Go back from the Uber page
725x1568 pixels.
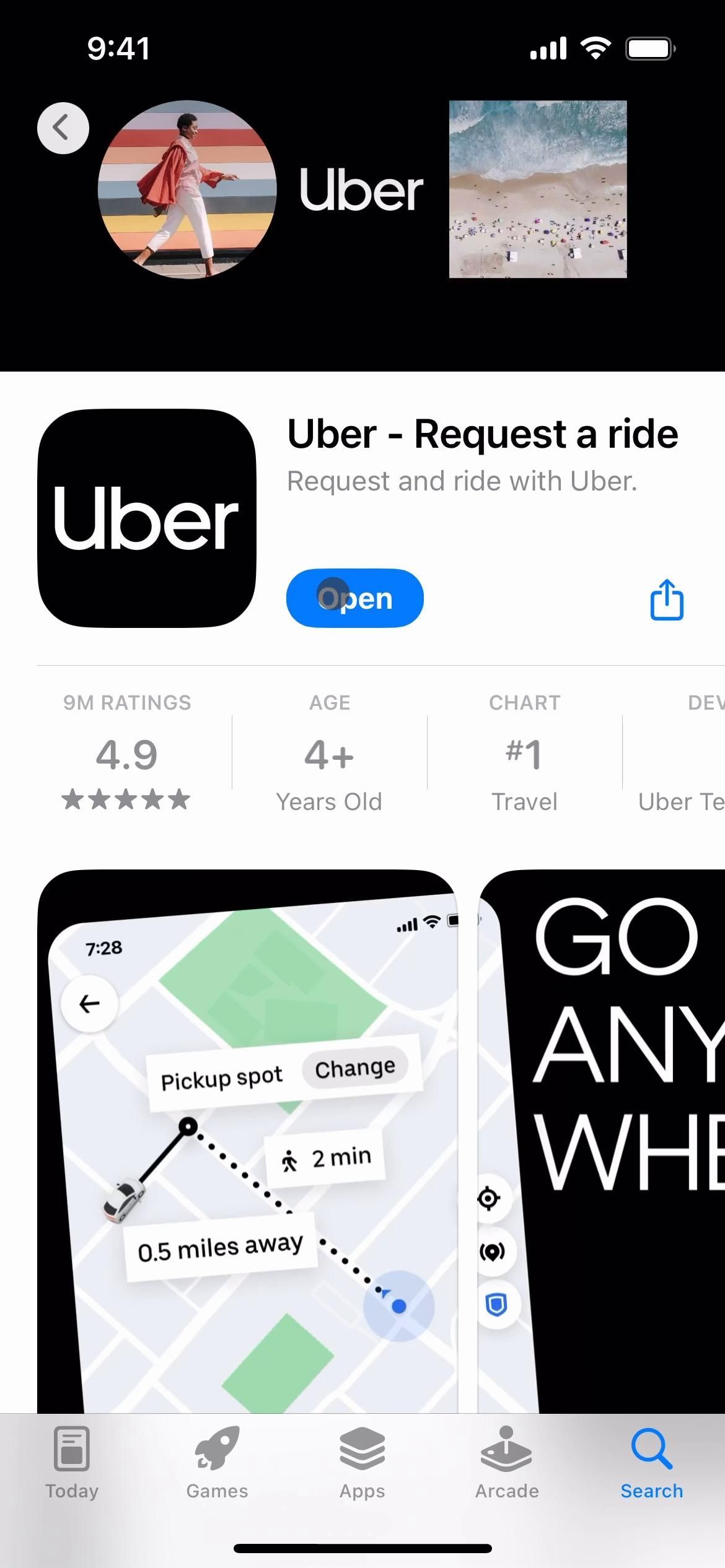63,128
